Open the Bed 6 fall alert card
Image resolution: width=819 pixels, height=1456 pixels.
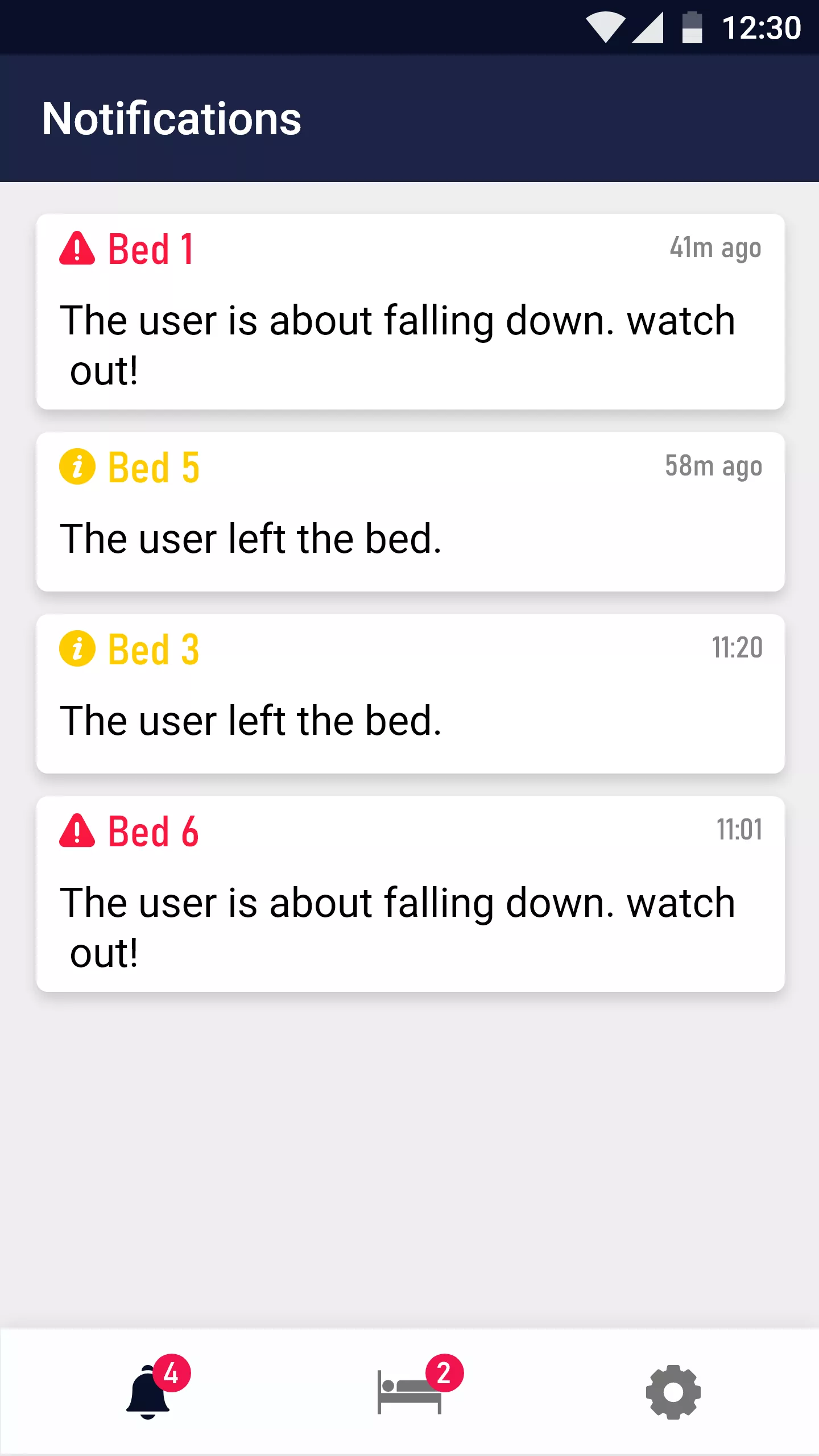[410, 894]
